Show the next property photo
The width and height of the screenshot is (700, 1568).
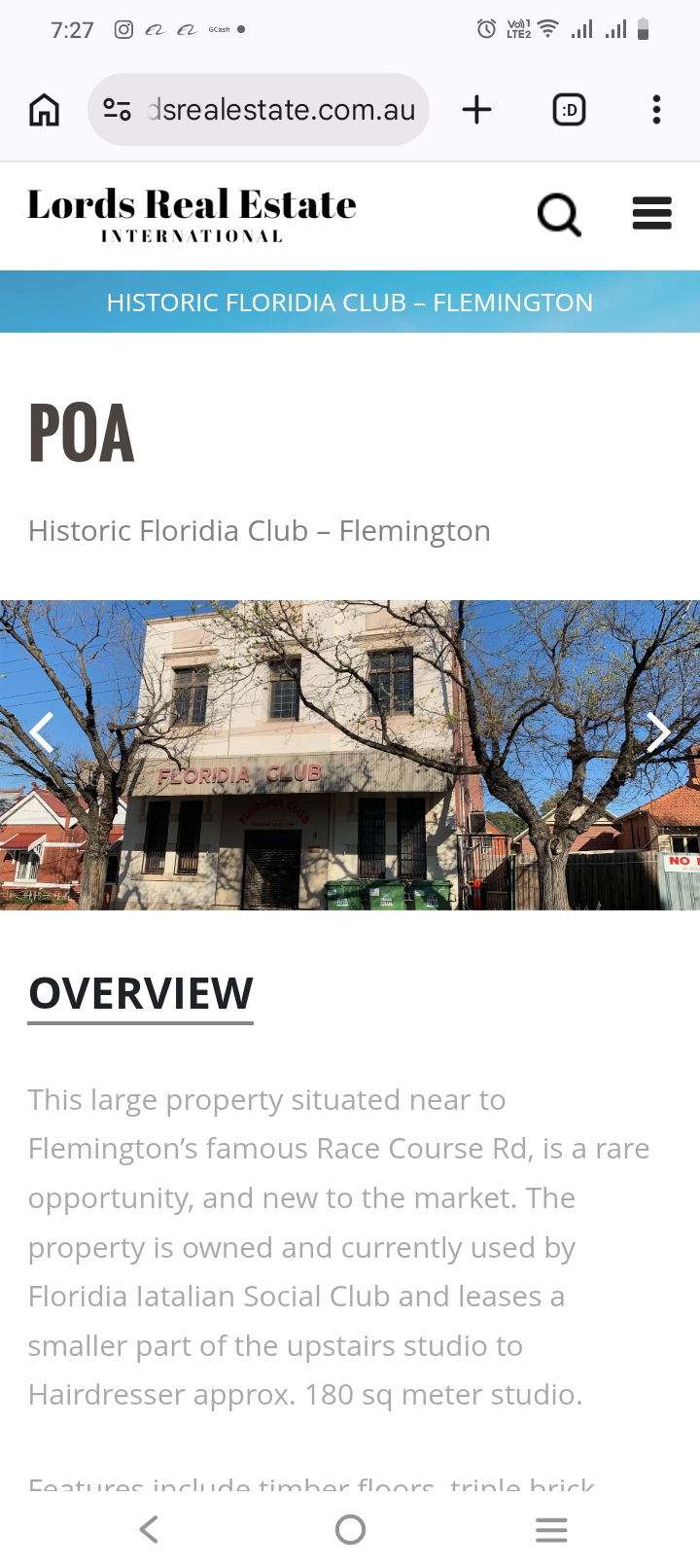pyautogui.click(x=658, y=732)
